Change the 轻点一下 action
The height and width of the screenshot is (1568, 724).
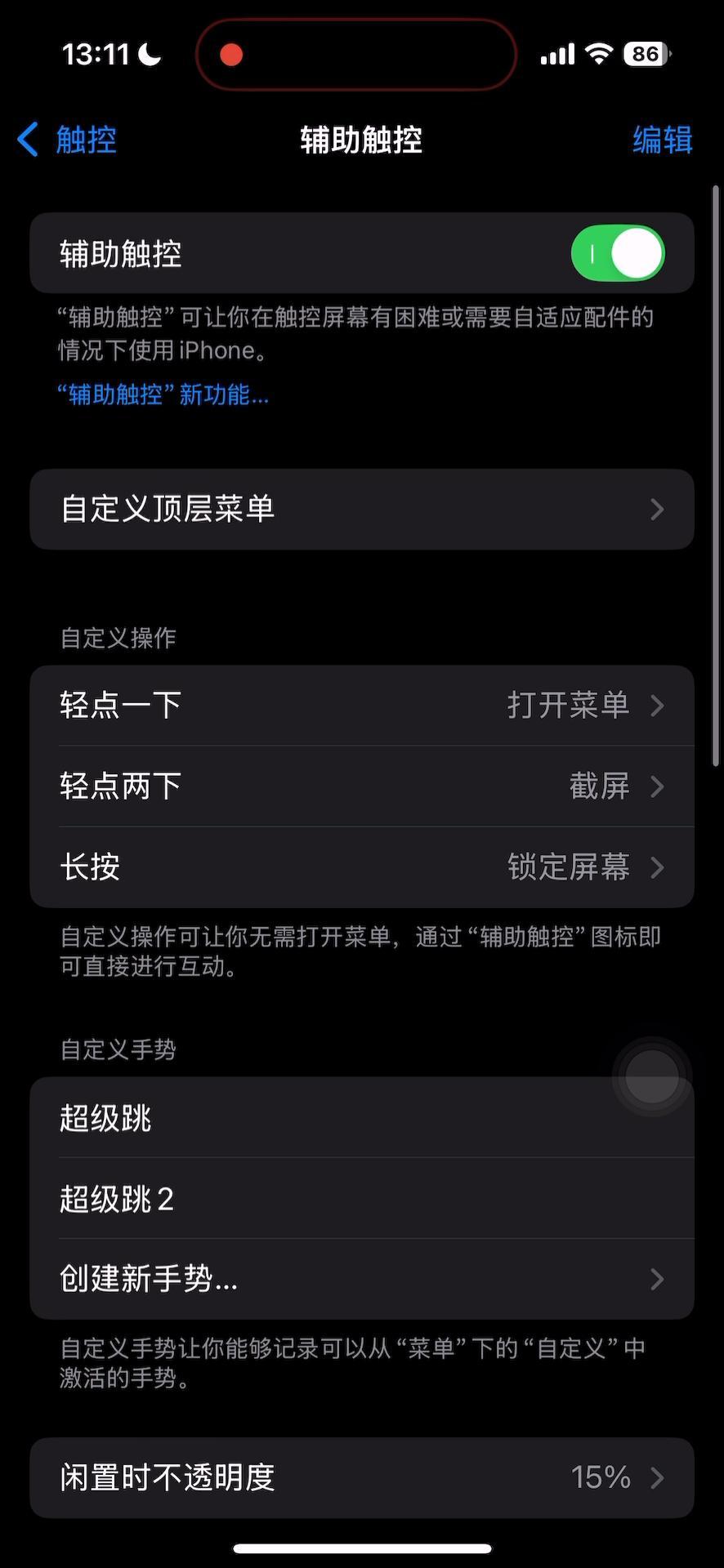[361, 705]
